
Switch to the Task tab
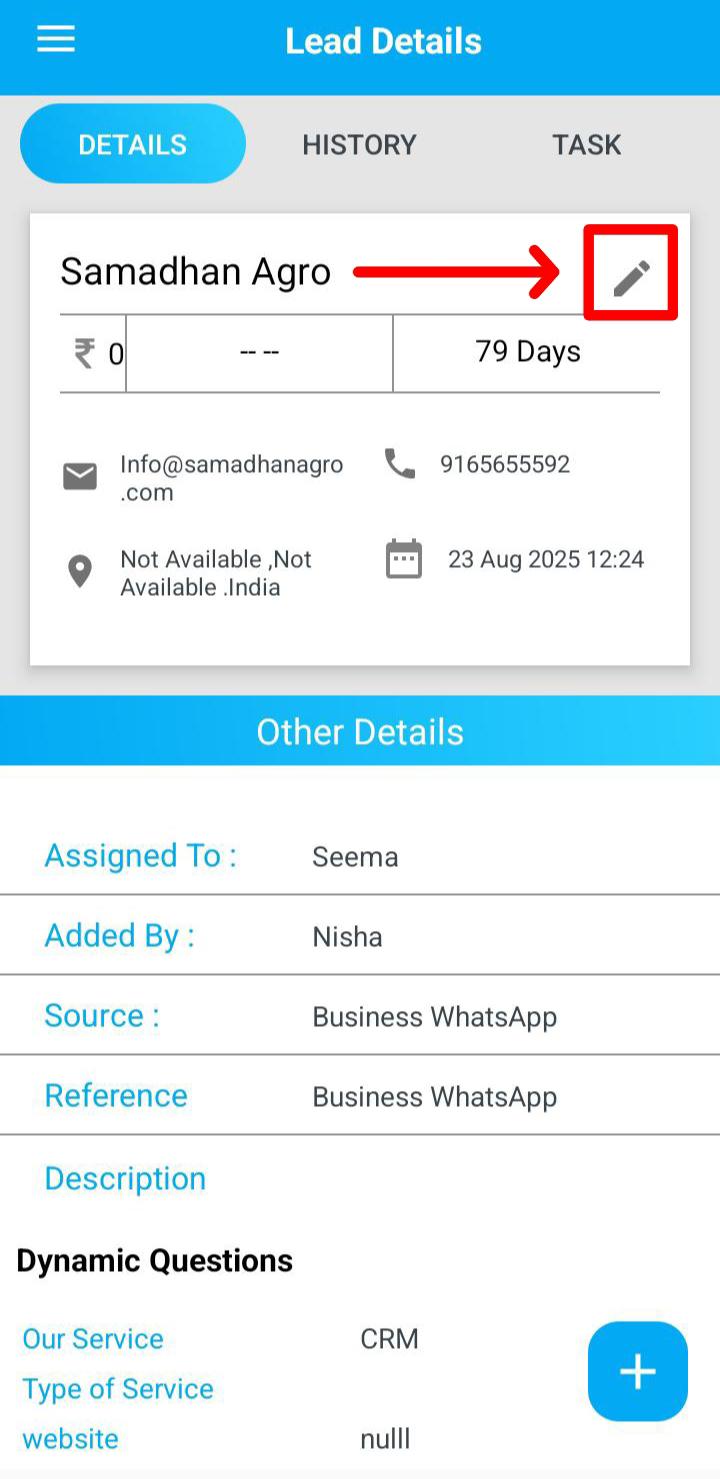[x=586, y=145]
